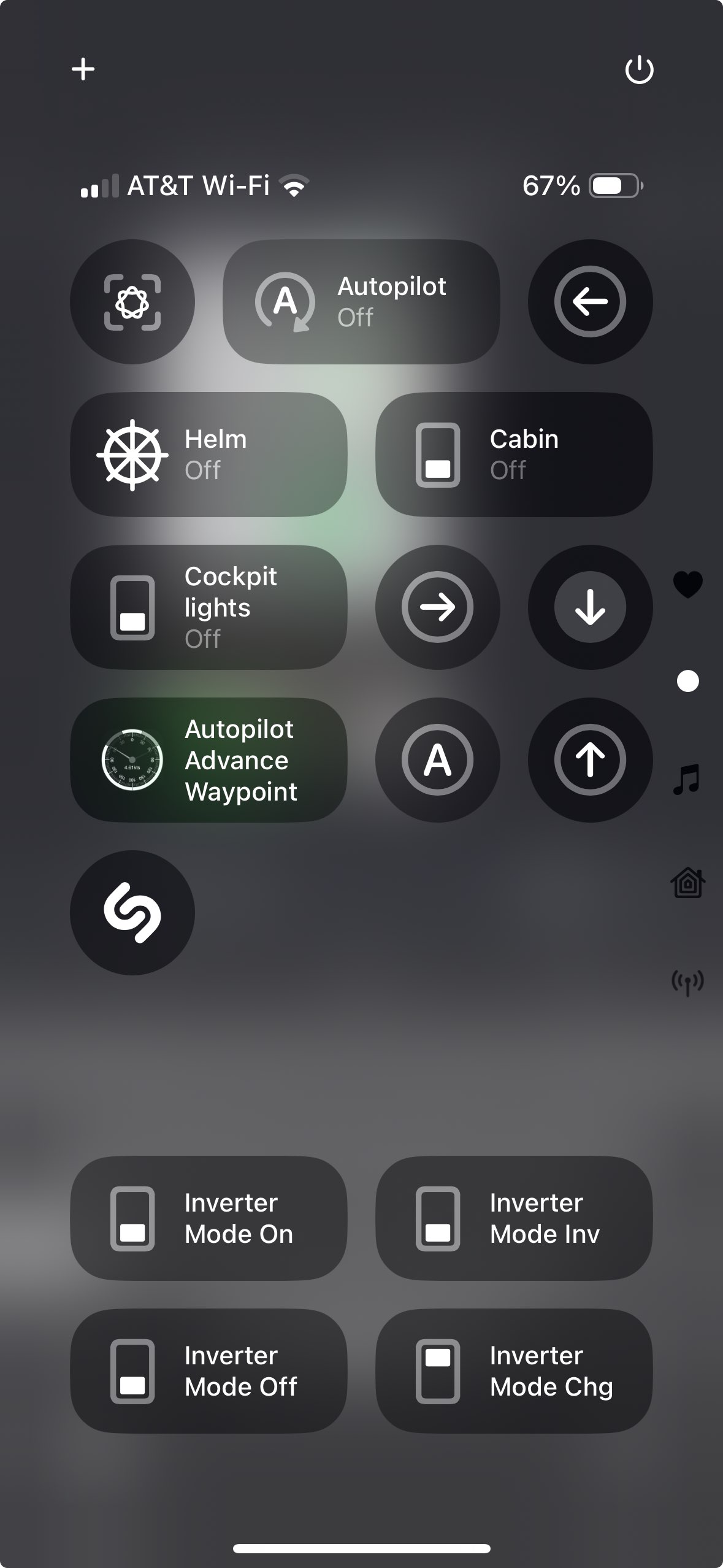This screenshot has height=1568, width=723.
Task: Enable the Cockpit lights
Action: (x=208, y=607)
